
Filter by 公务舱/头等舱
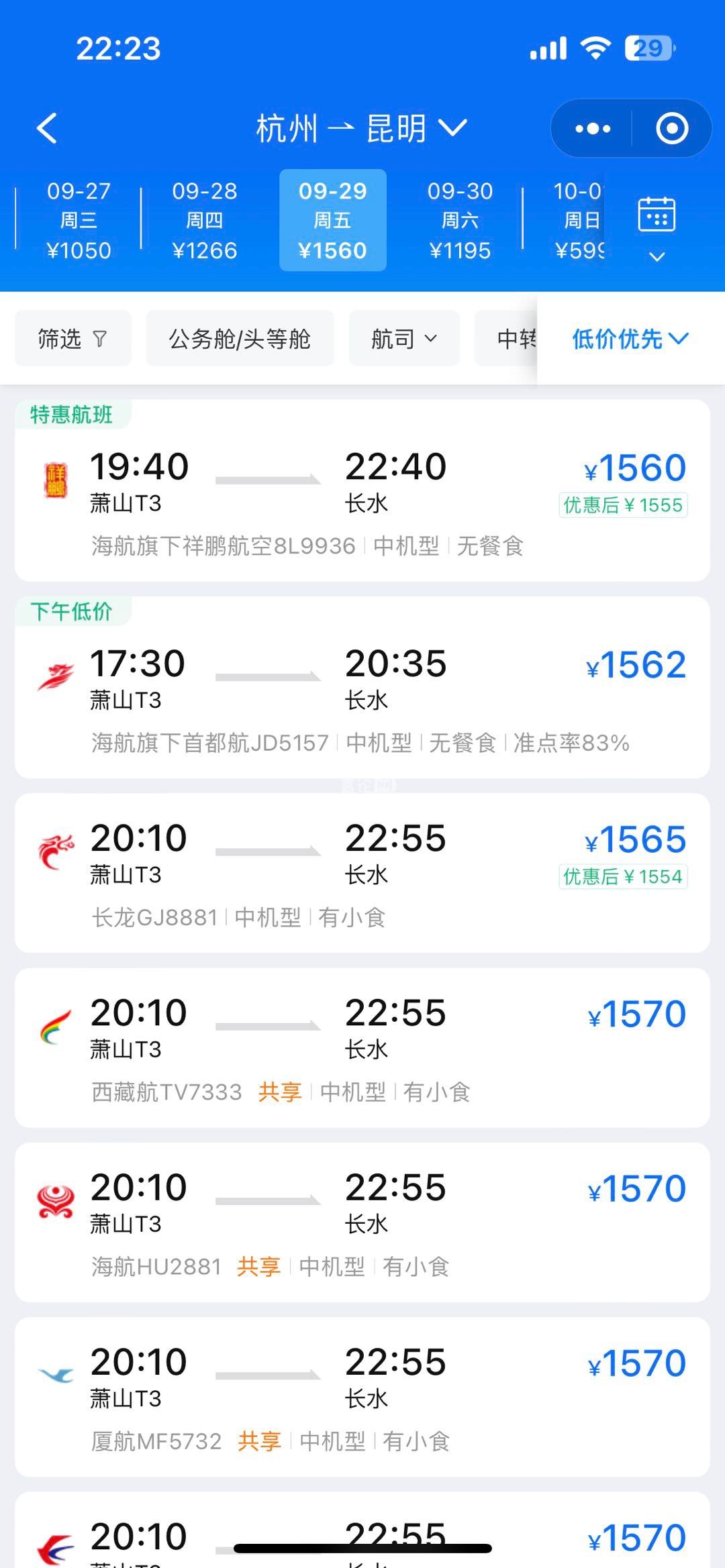click(x=240, y=339)
